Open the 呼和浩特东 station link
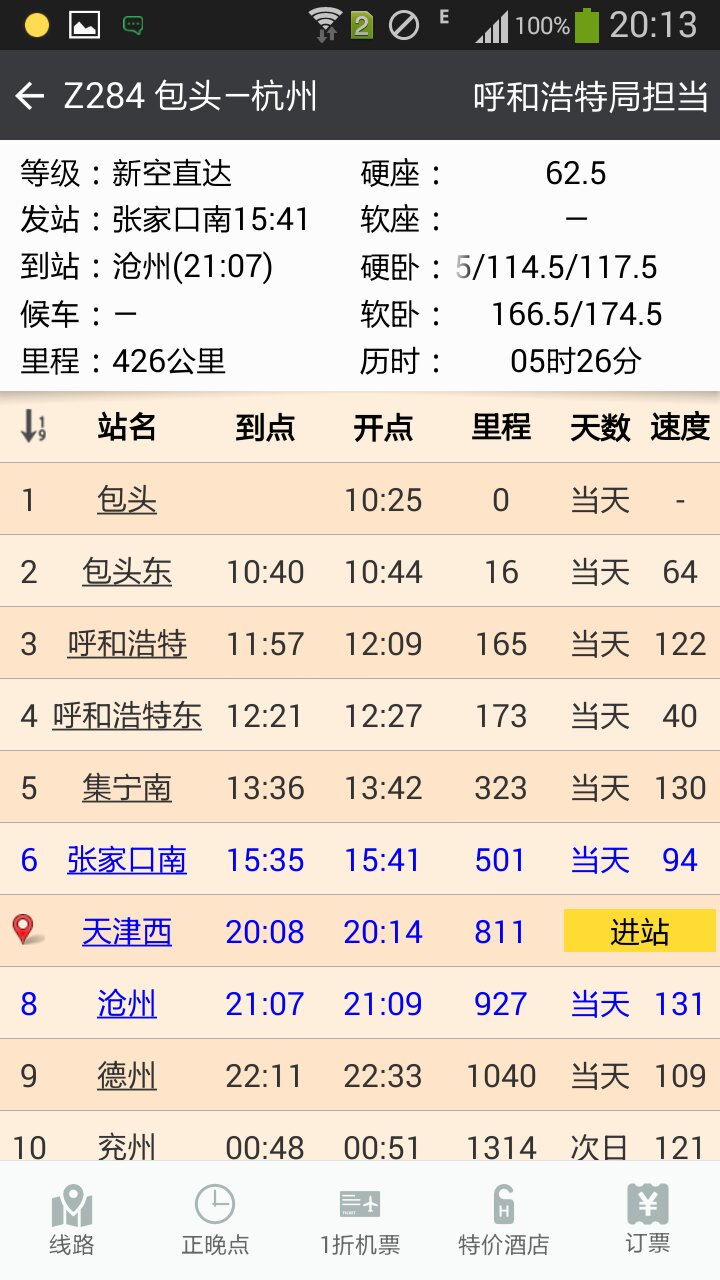 click(x=127, y=715)
